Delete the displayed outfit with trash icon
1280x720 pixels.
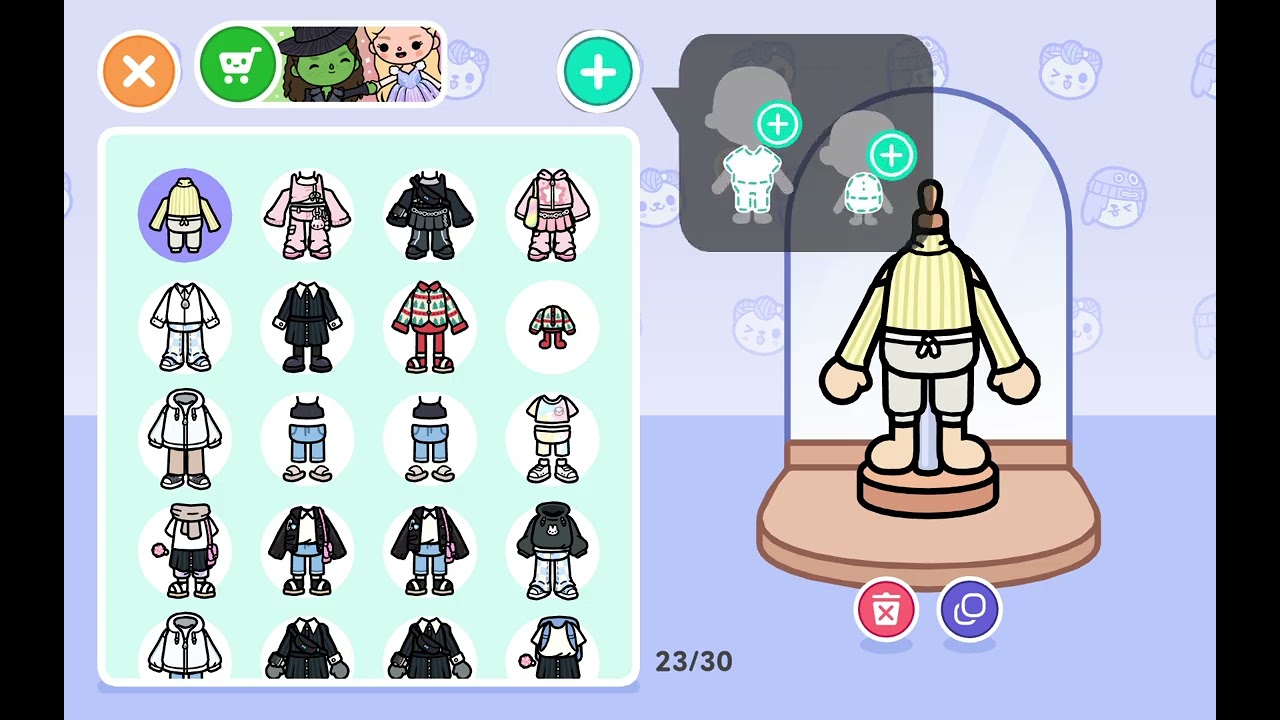886,609
